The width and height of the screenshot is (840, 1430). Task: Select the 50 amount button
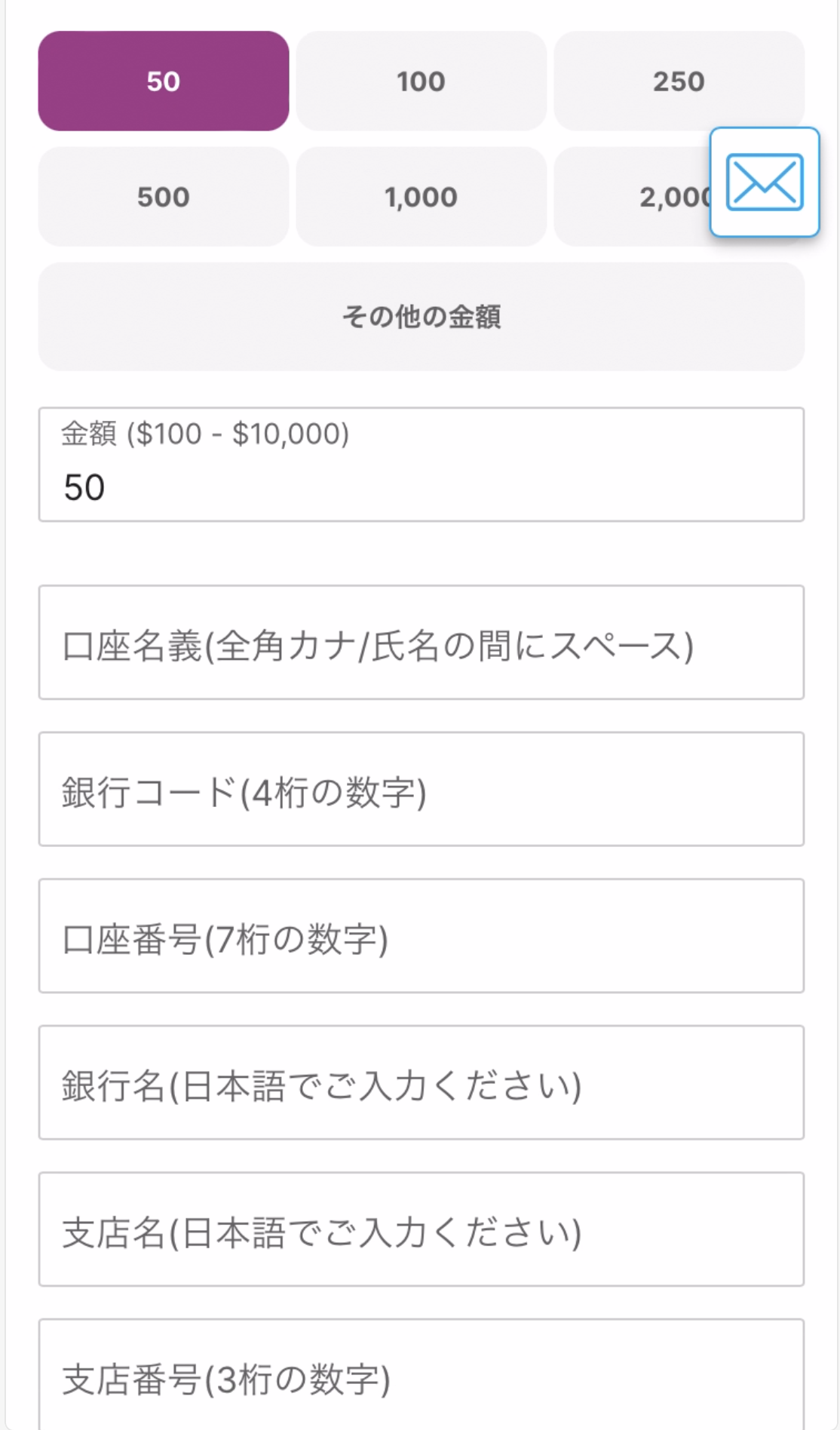point(164,81)
